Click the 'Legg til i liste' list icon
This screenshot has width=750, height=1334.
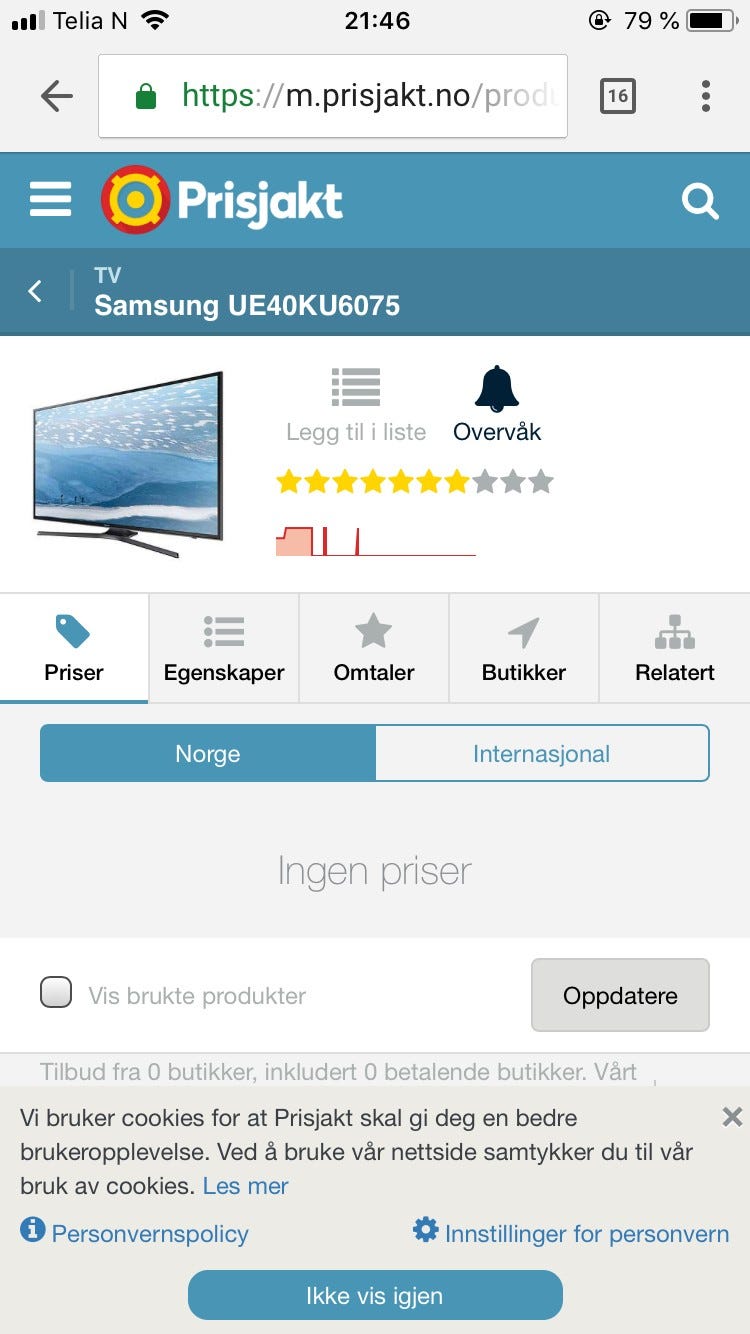pyautogui.click(x=355, y=388)
